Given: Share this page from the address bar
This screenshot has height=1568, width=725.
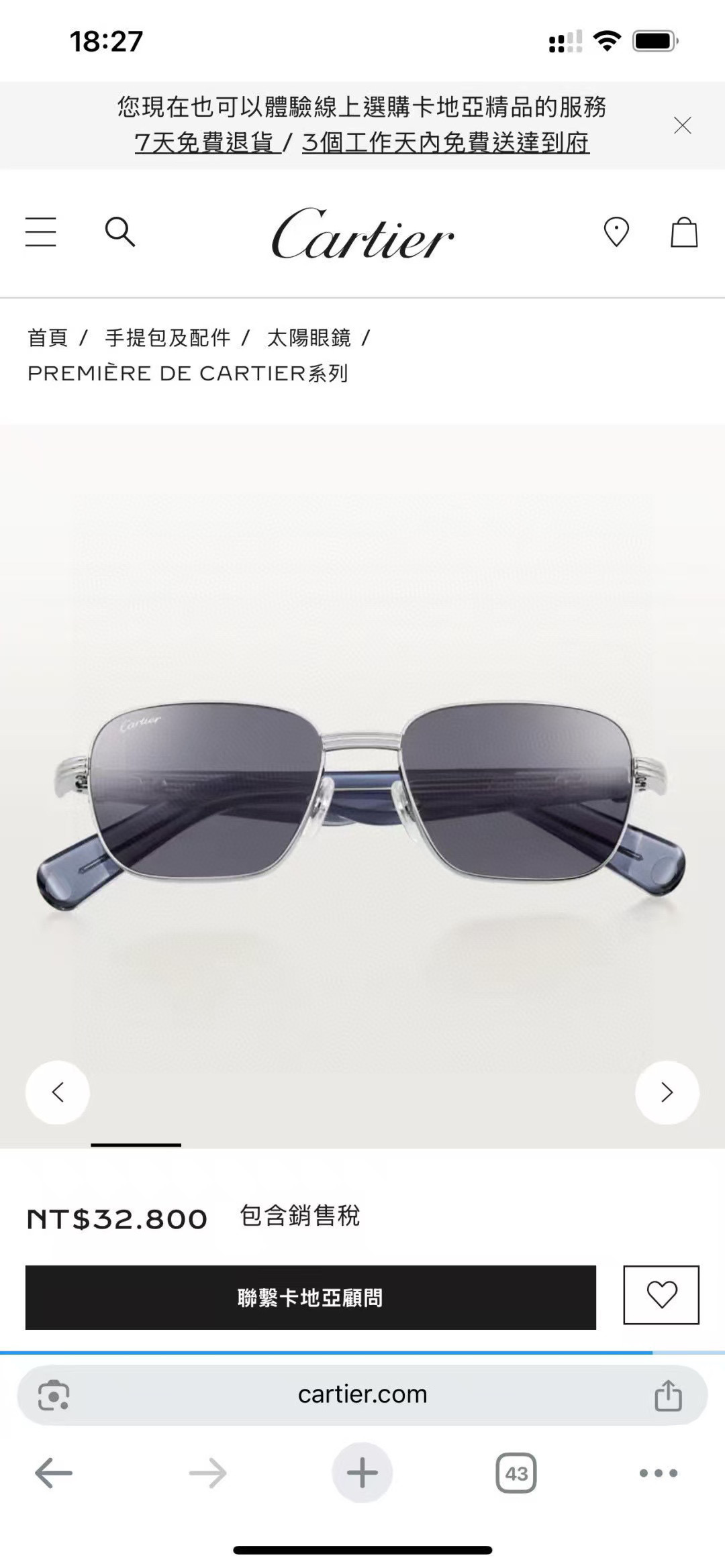Looking at the screenshot, I should (668, 1396).
